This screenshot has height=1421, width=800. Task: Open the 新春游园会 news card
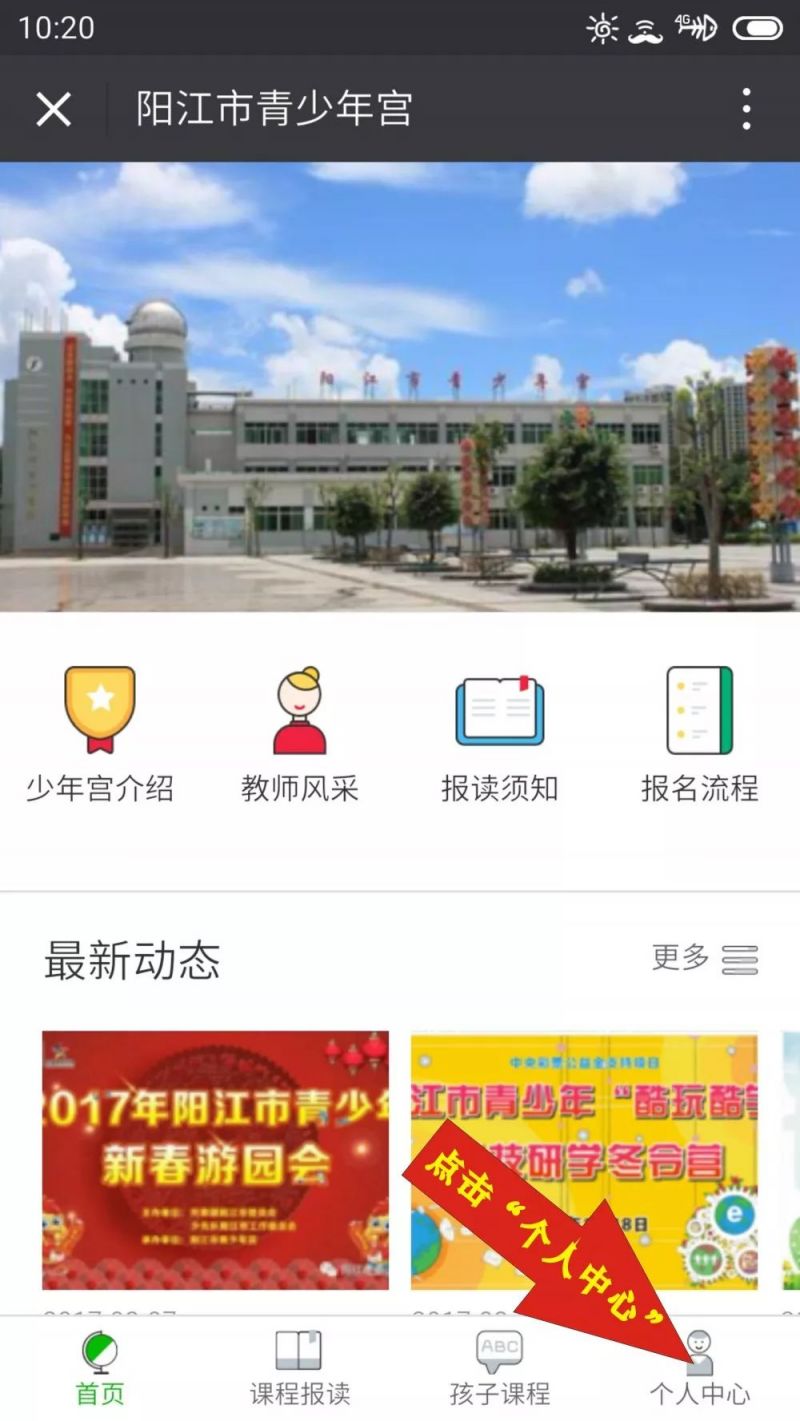click(215, 1160)
